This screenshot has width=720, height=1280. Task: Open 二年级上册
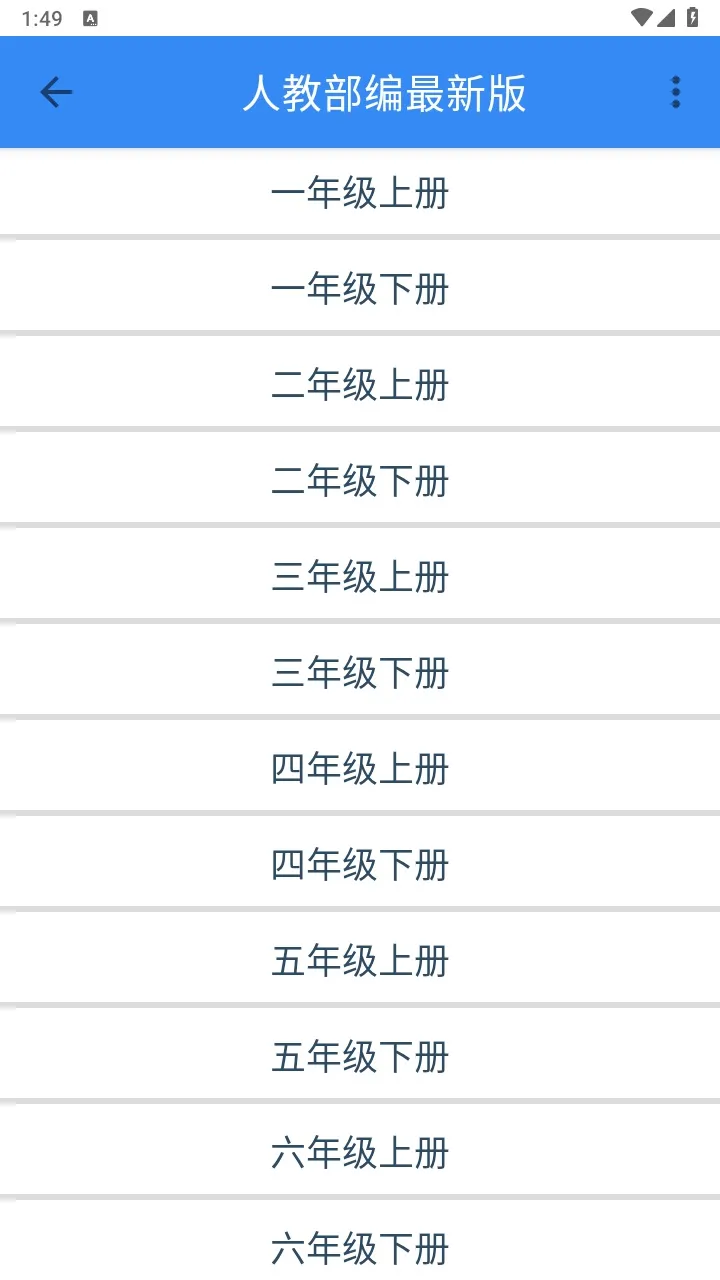coord(360,385)
